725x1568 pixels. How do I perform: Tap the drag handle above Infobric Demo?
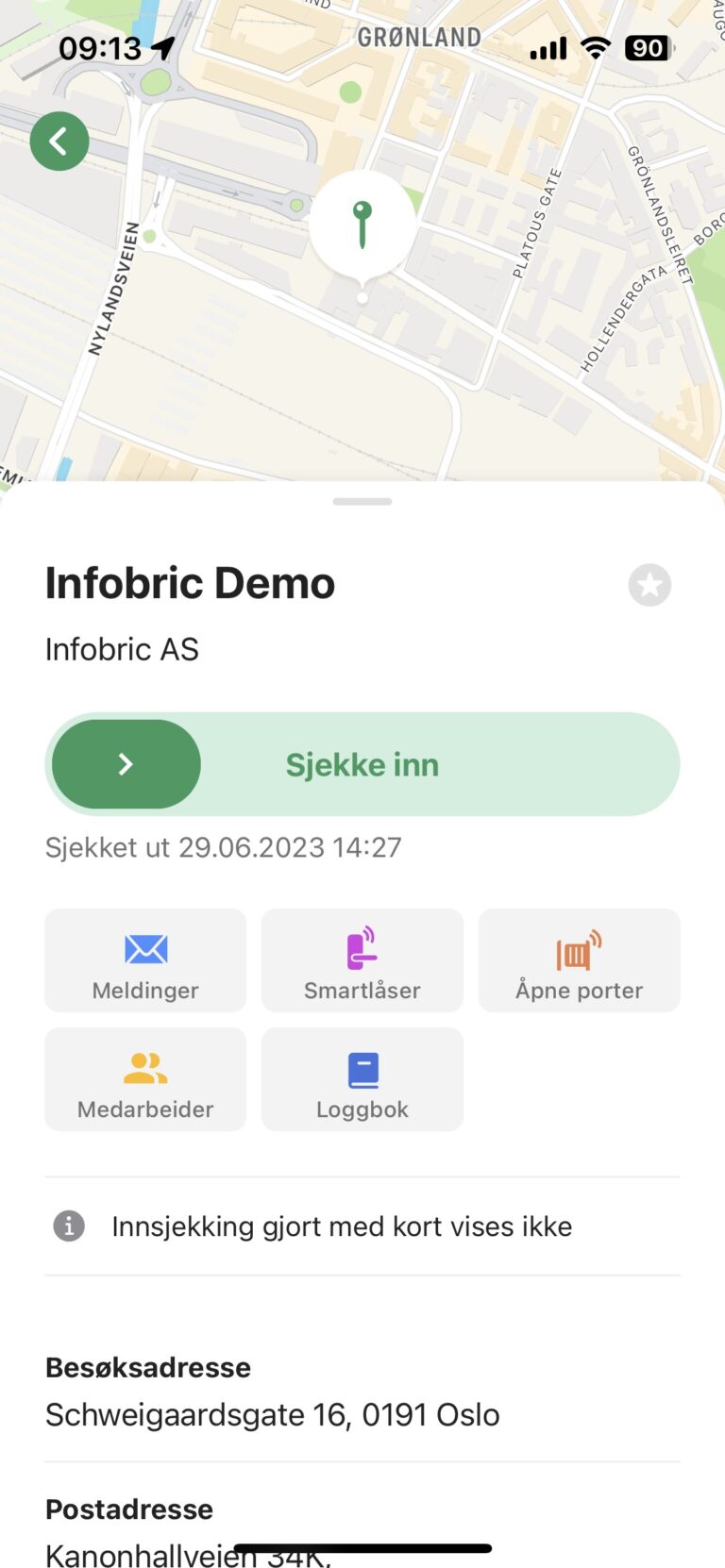362,502
